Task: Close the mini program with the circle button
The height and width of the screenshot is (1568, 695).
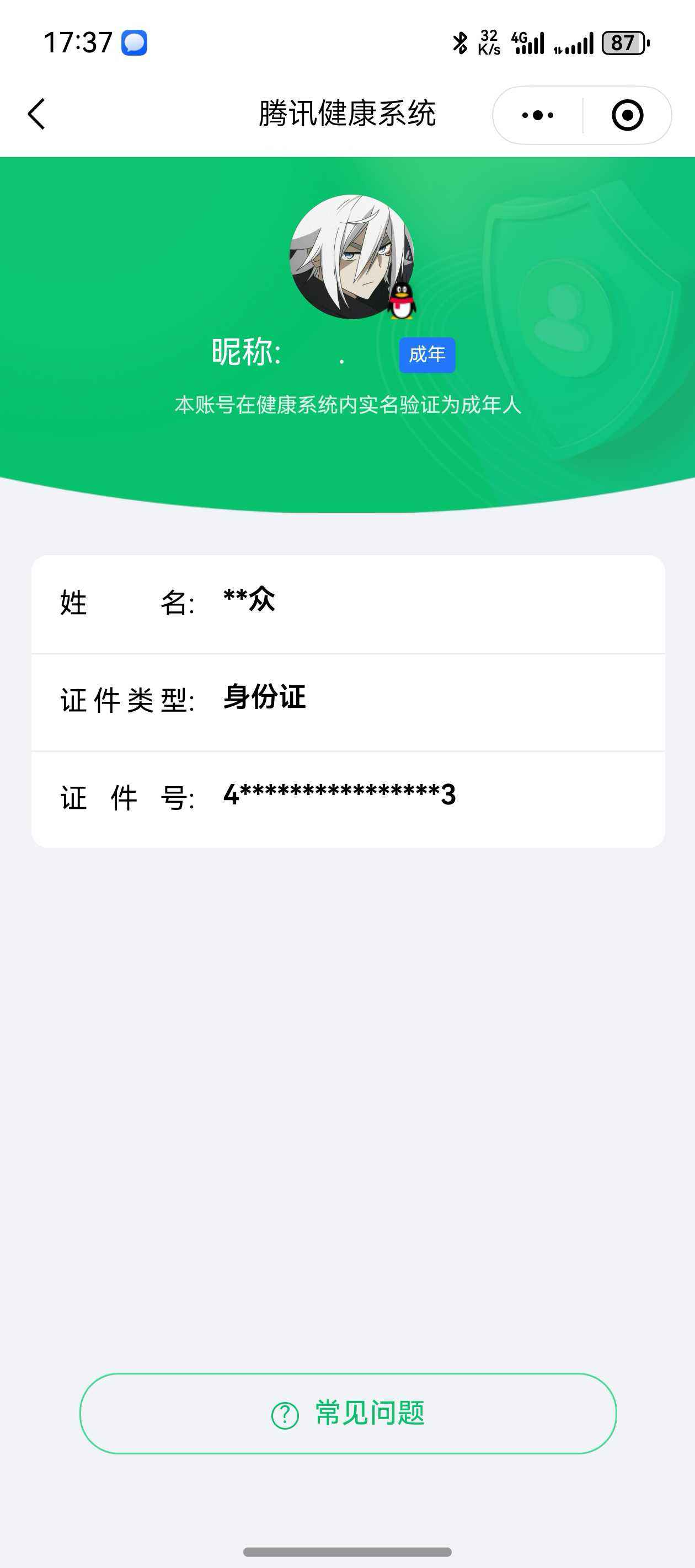Action: click(x=627, y=115)
